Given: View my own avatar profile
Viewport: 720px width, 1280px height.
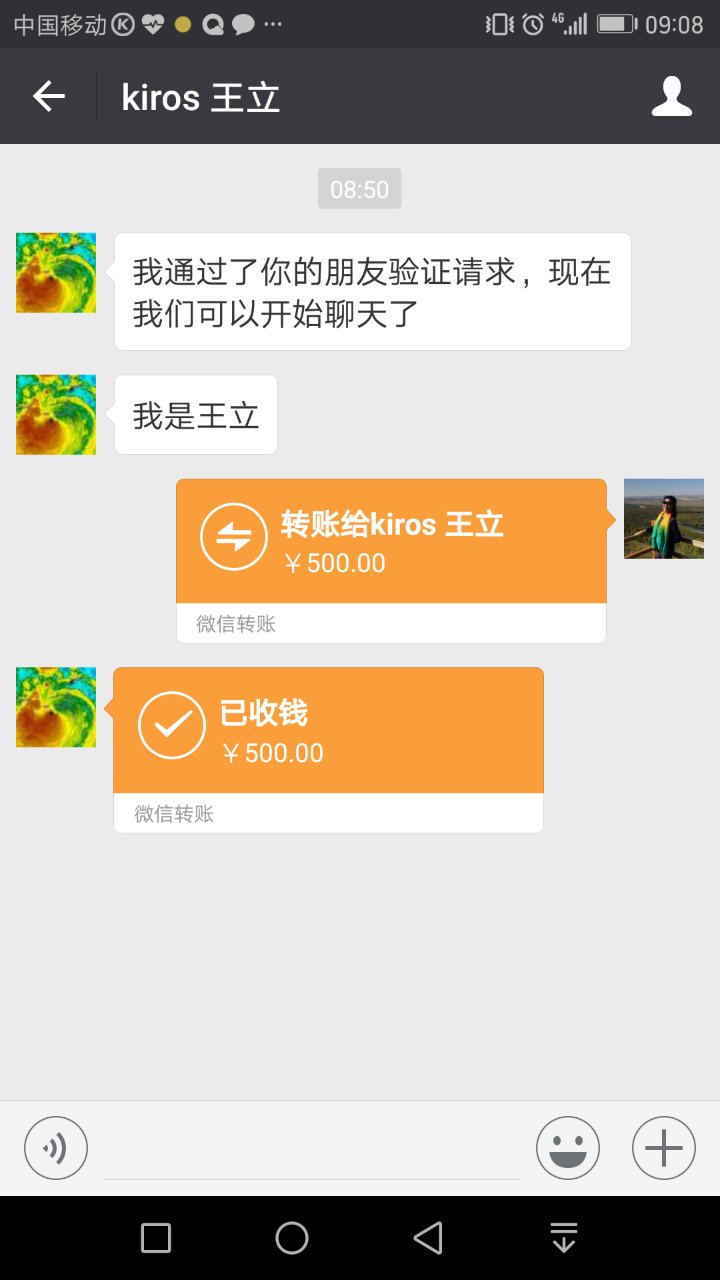Looking at the screenshot, I should click(x=663, y=518).
